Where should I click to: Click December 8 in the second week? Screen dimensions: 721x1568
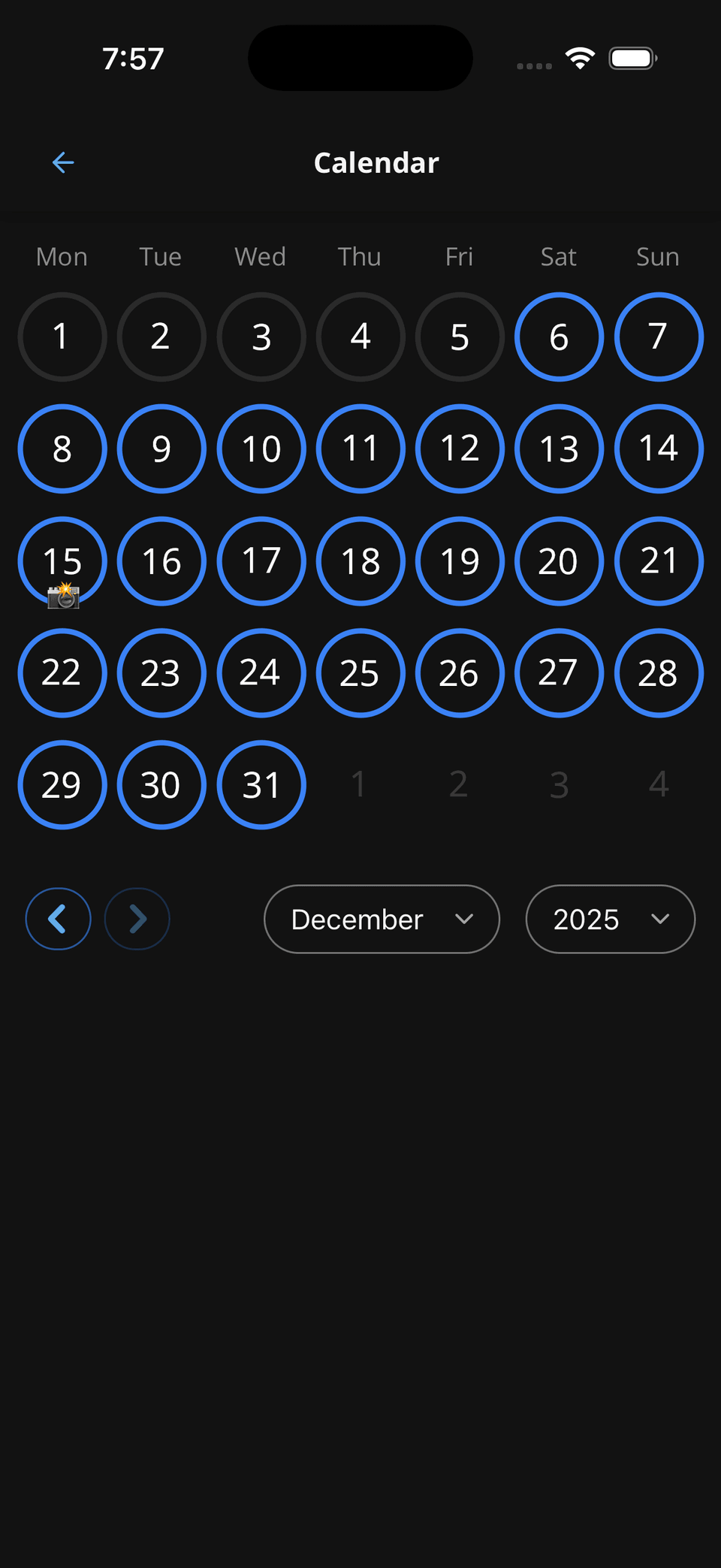62,449
